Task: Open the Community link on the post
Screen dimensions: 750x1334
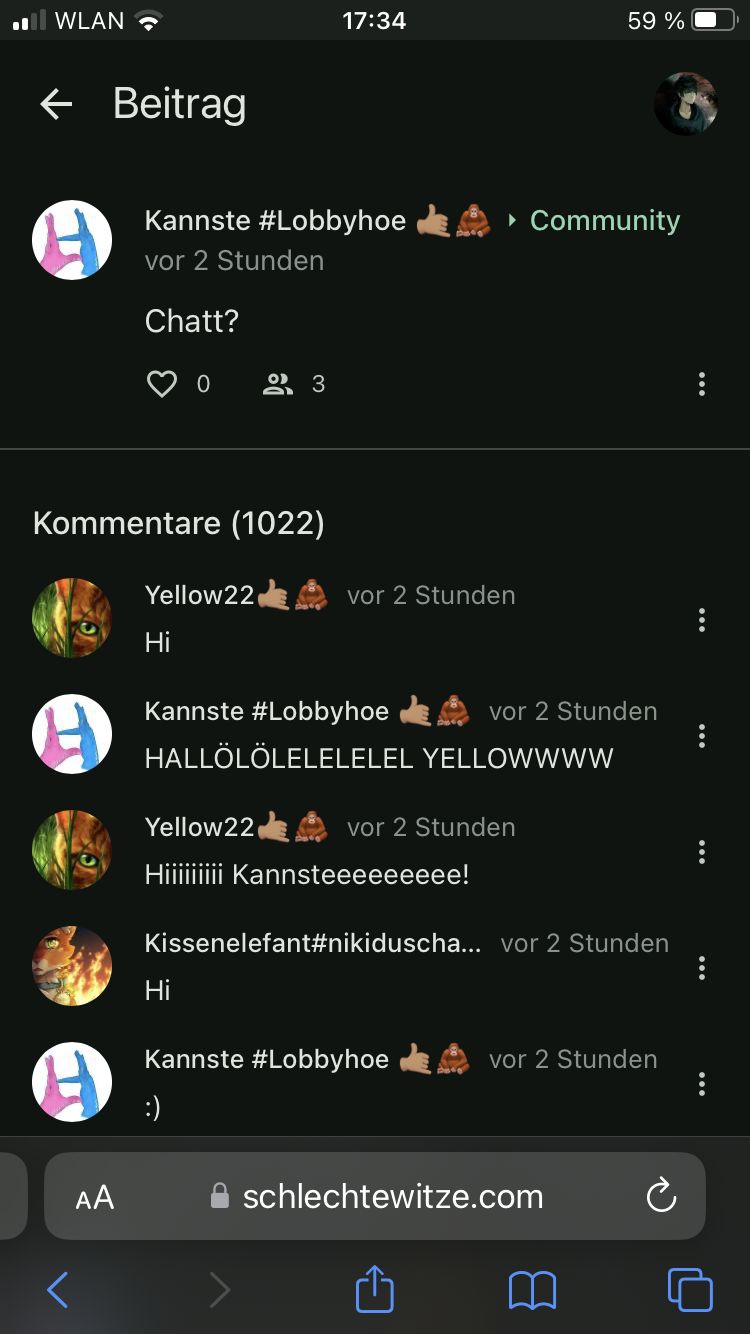Action: (604, 220)
